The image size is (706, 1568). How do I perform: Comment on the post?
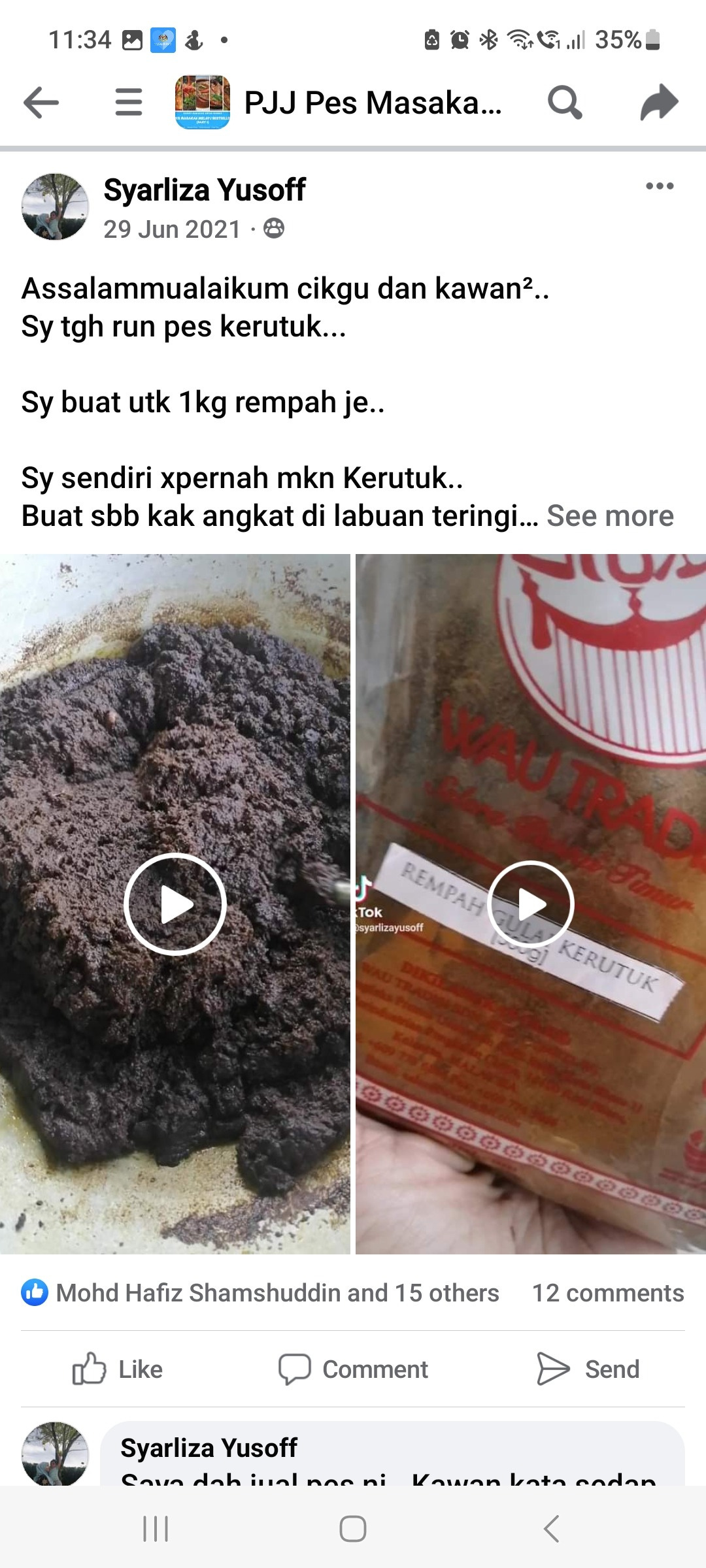tap(353, 1369)
